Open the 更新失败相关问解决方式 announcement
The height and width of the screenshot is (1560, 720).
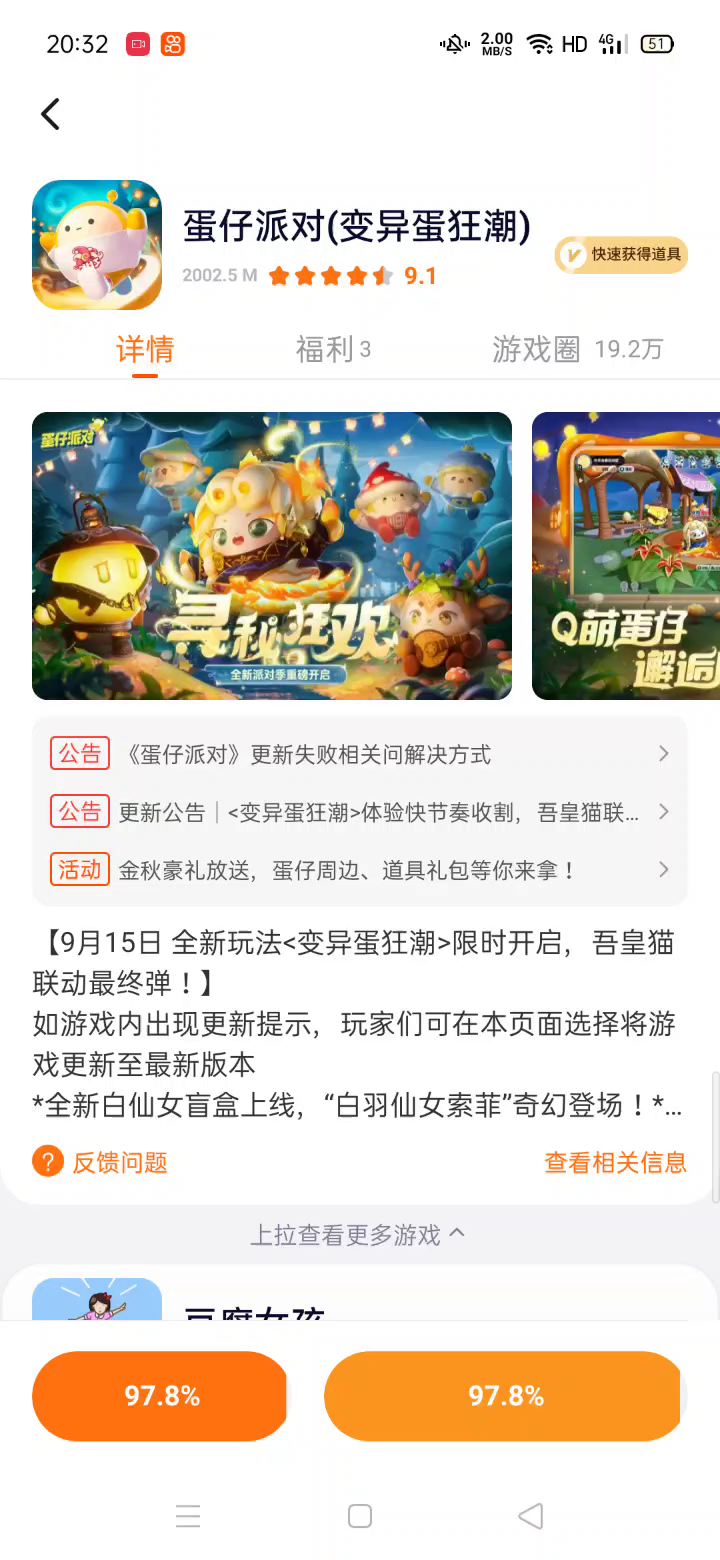click(360, 754)
